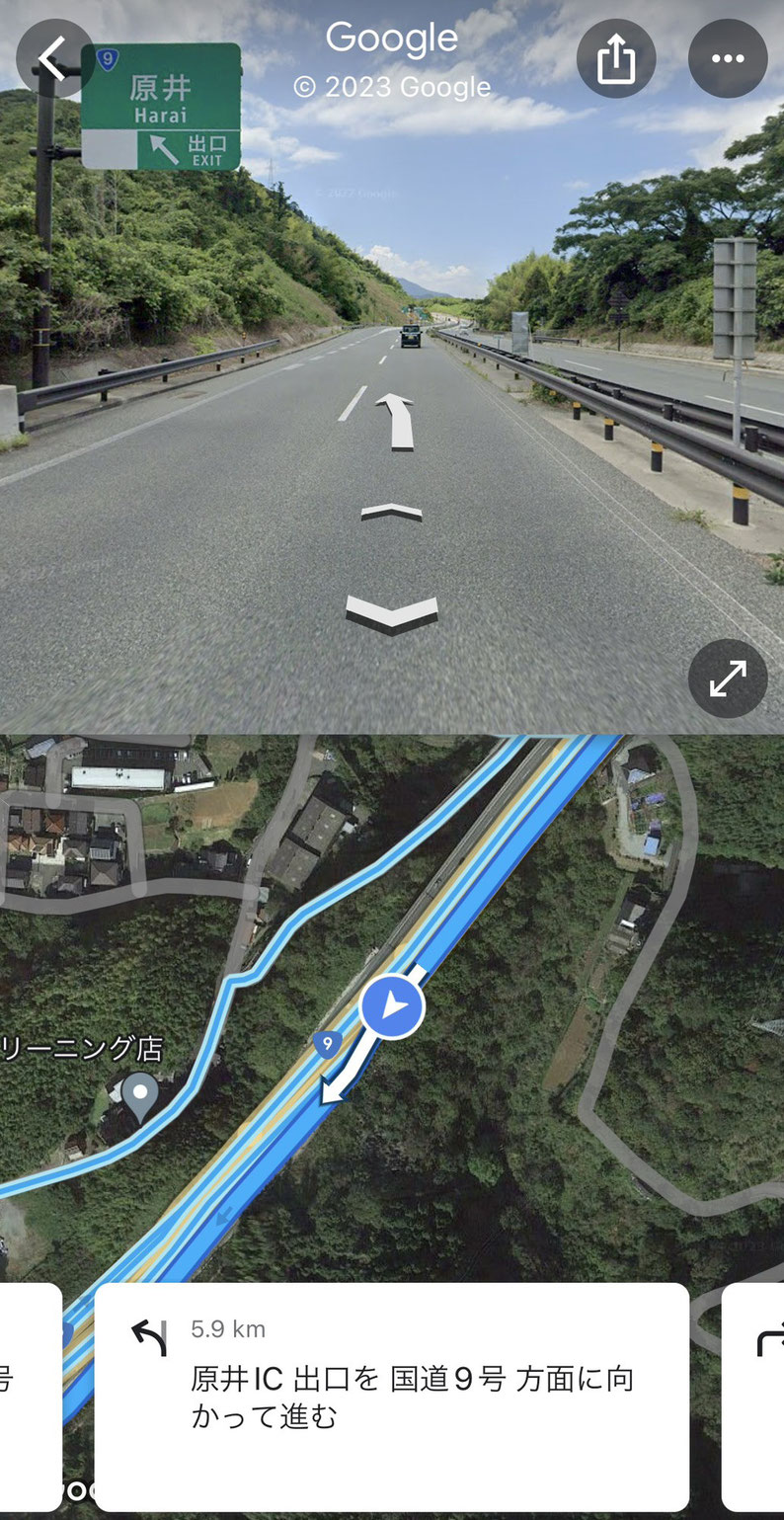Move forward along the road
The image size is (784, 1520).
(391, 512)
